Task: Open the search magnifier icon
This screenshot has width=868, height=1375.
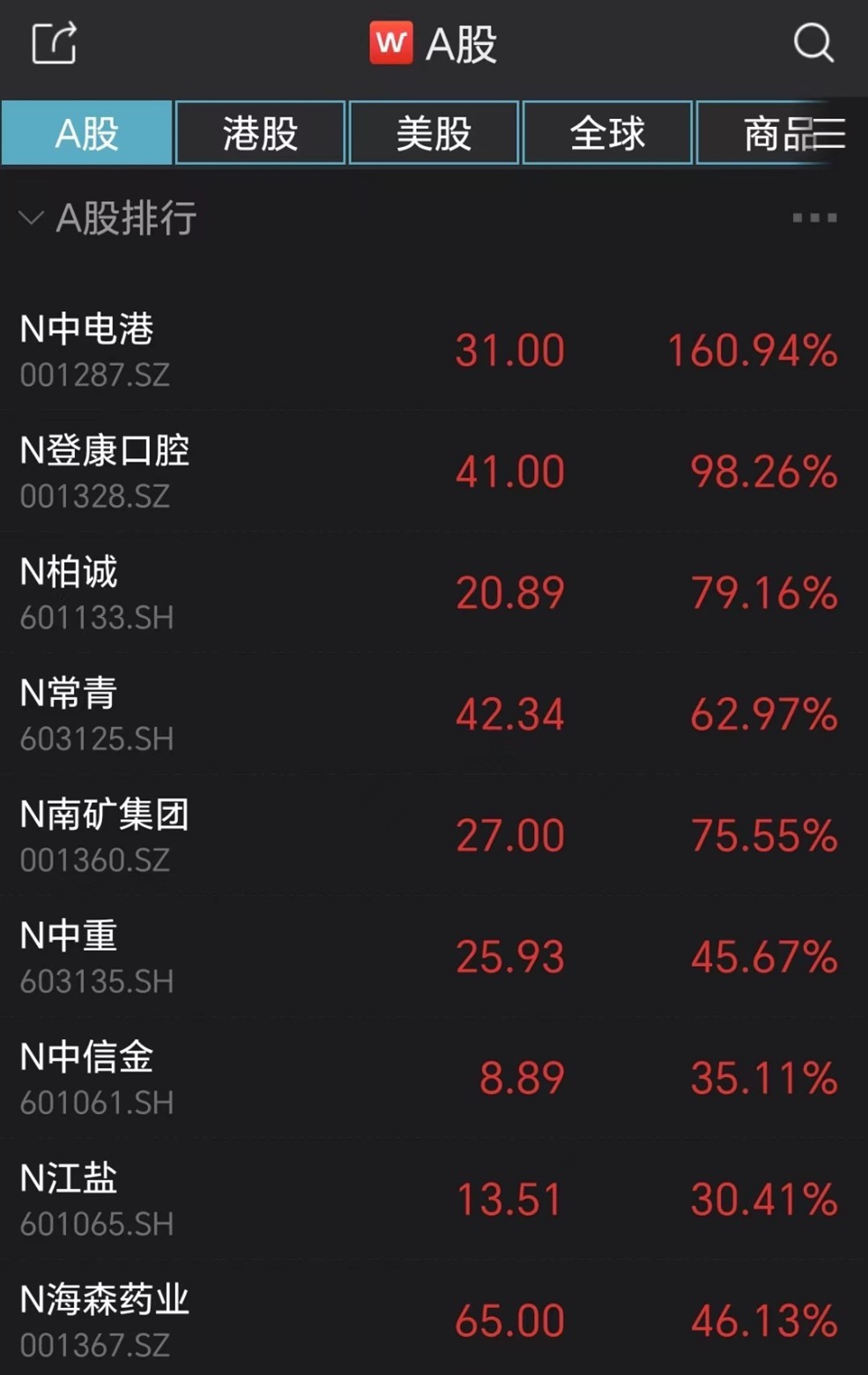Action: pyautogui.click(x=812, y=42)
